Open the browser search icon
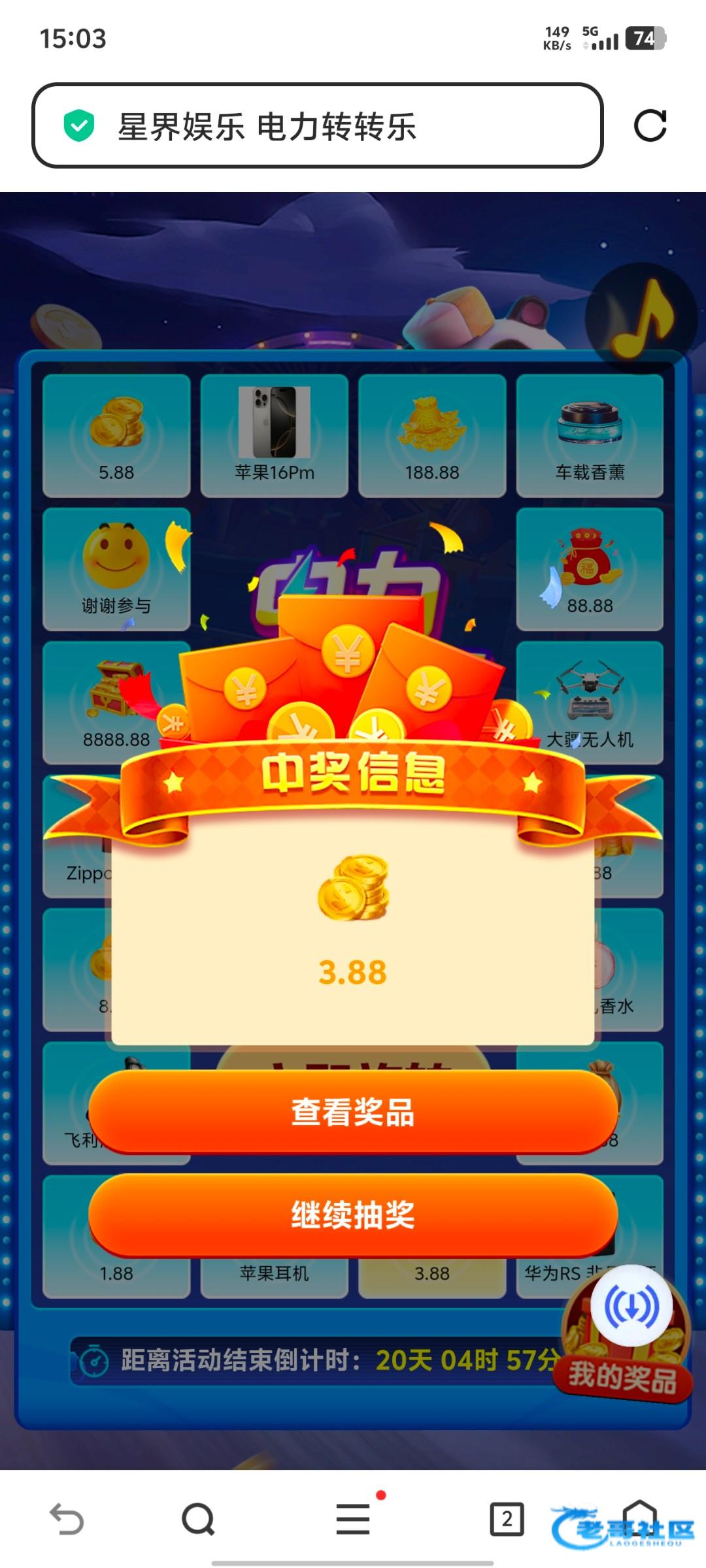The height and width of the screenshot is (1568, 706). click(x=198, y=1519)
